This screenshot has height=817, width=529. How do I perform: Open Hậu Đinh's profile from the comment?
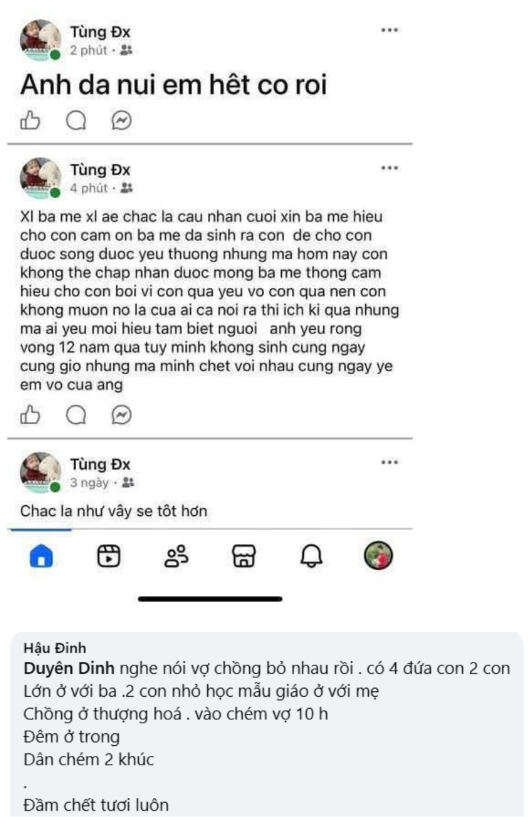point(55,648)
